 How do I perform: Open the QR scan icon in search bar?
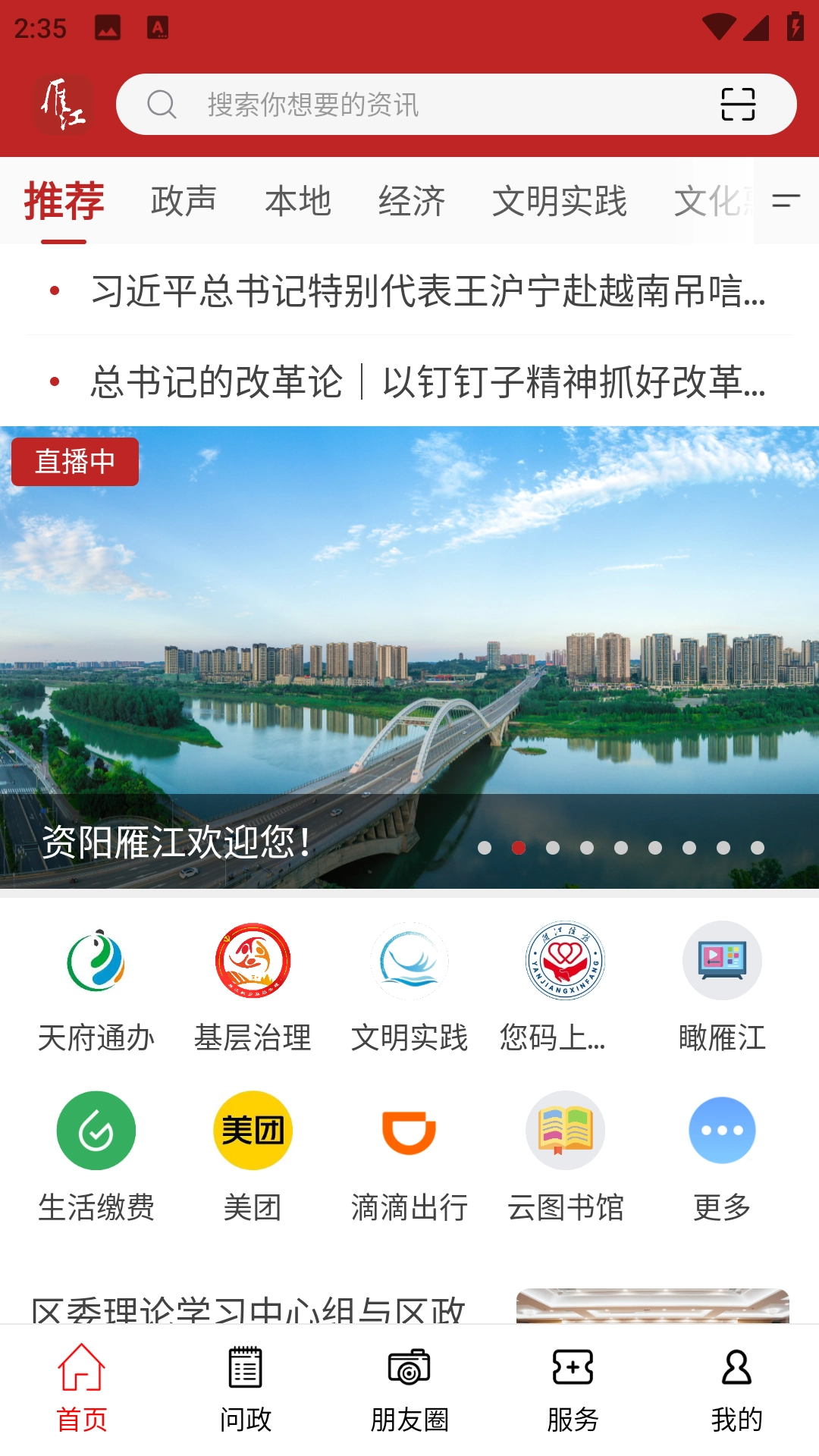point(737,105)
